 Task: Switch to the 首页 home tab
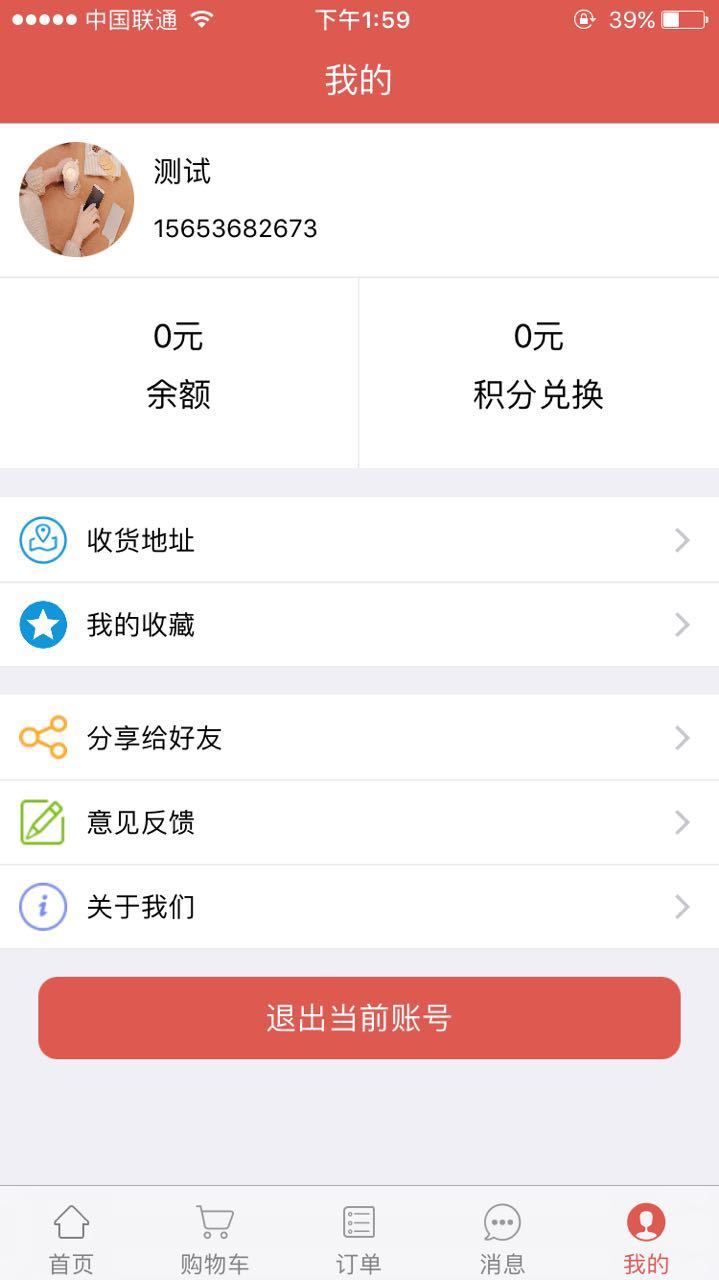click(x=72, y=1238)
